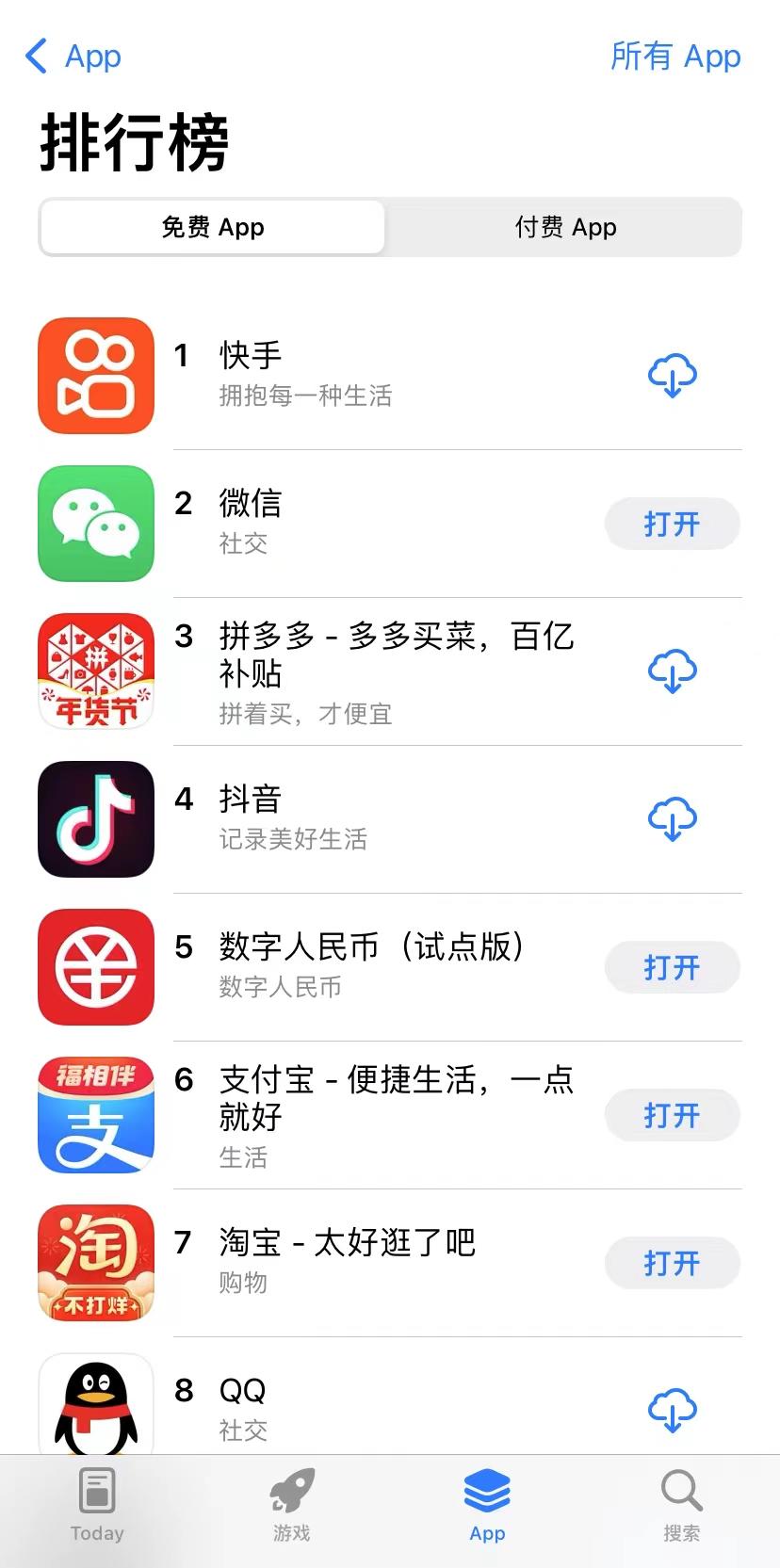Select the 拼多多 app icon

point(95,671)
